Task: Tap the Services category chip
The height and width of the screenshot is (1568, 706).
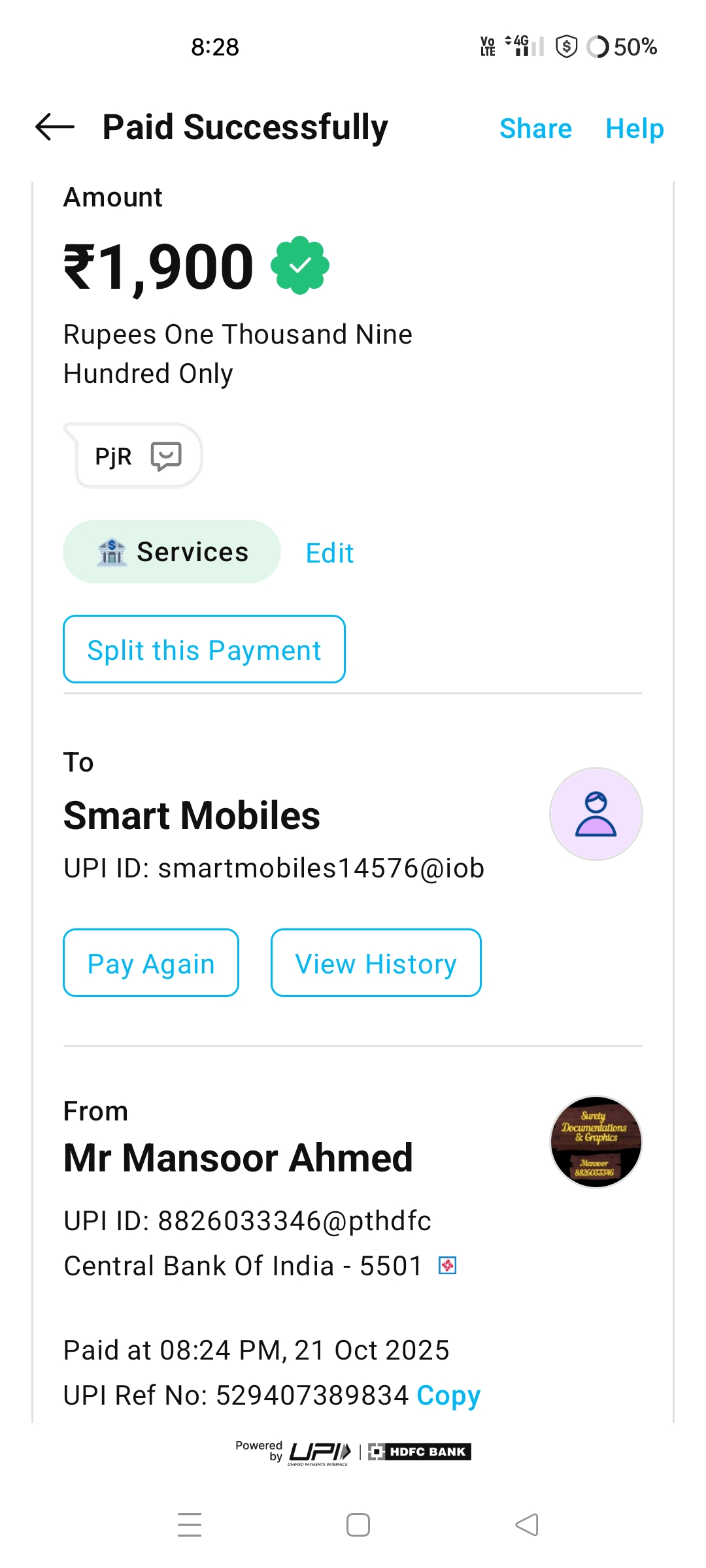Action: [172, 552]
